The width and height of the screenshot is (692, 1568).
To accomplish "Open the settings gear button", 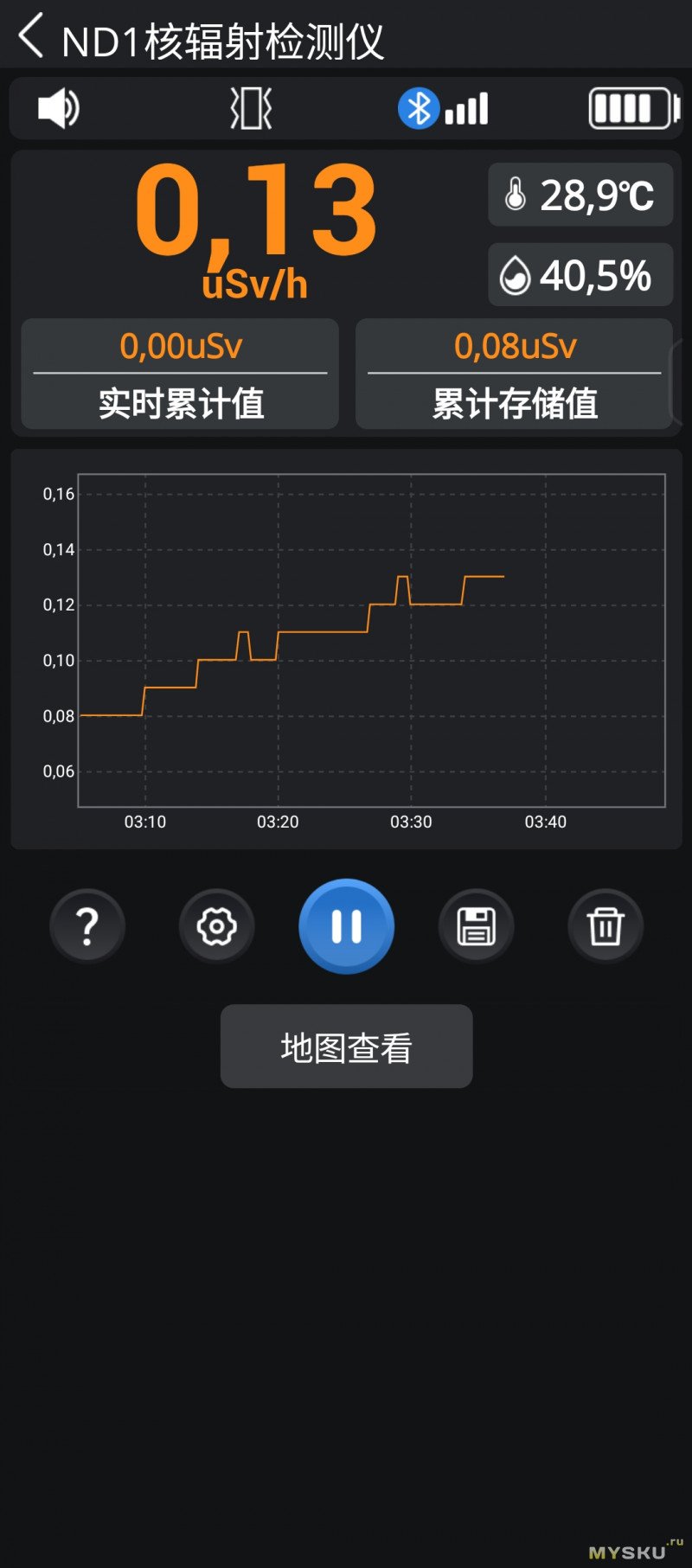I will click(216, 926).
